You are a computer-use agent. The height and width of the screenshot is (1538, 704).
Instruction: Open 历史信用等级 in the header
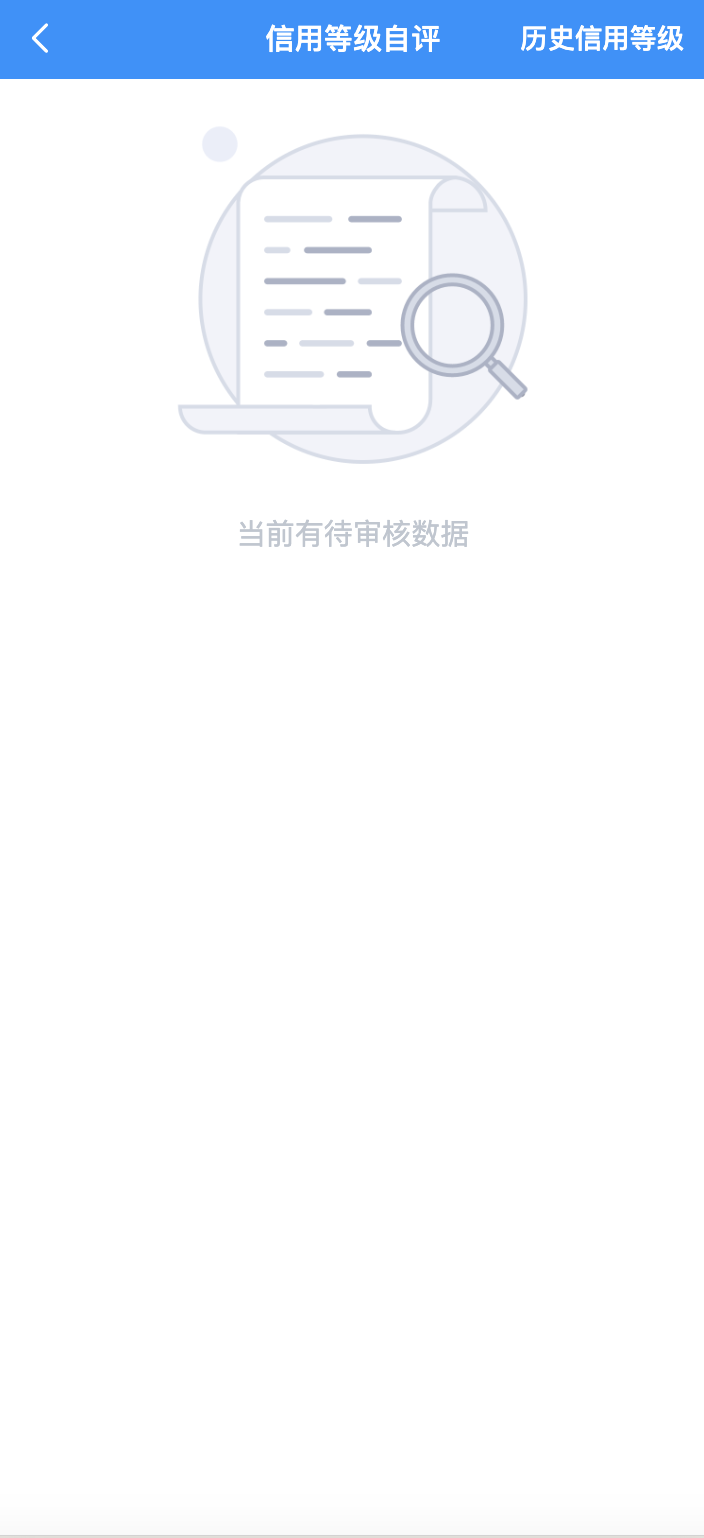(x=601, y=39)
